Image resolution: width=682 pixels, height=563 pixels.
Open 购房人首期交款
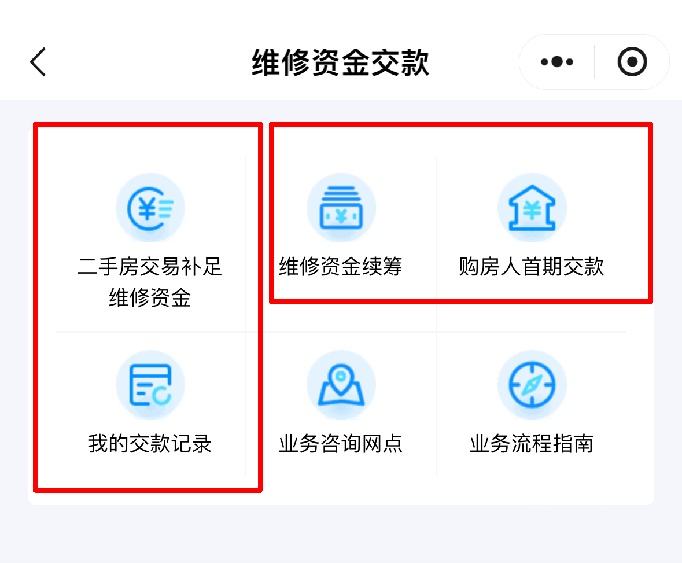(x=531, y=226)
